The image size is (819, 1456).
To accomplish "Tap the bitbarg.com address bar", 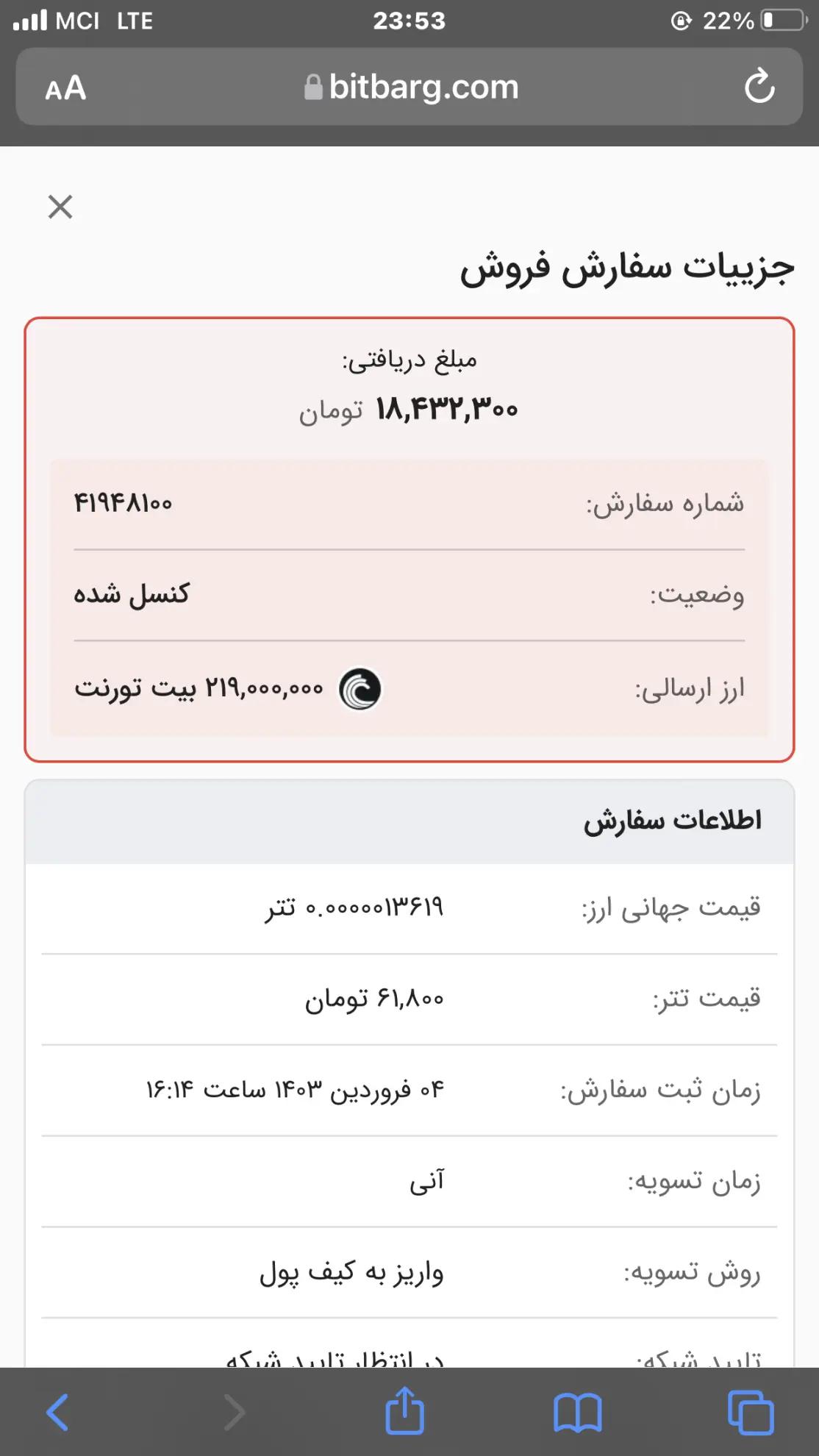I will [x=412, y=88].
